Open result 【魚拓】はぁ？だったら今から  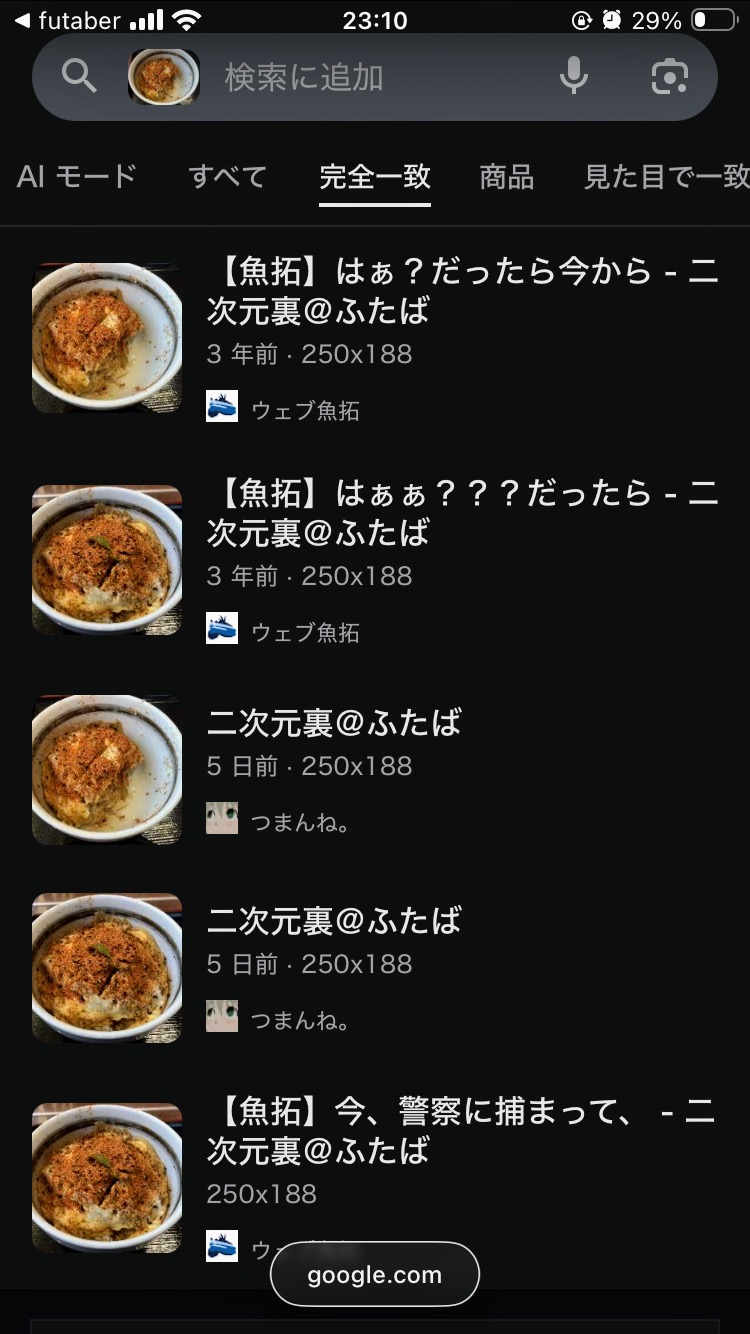(462, 290)
